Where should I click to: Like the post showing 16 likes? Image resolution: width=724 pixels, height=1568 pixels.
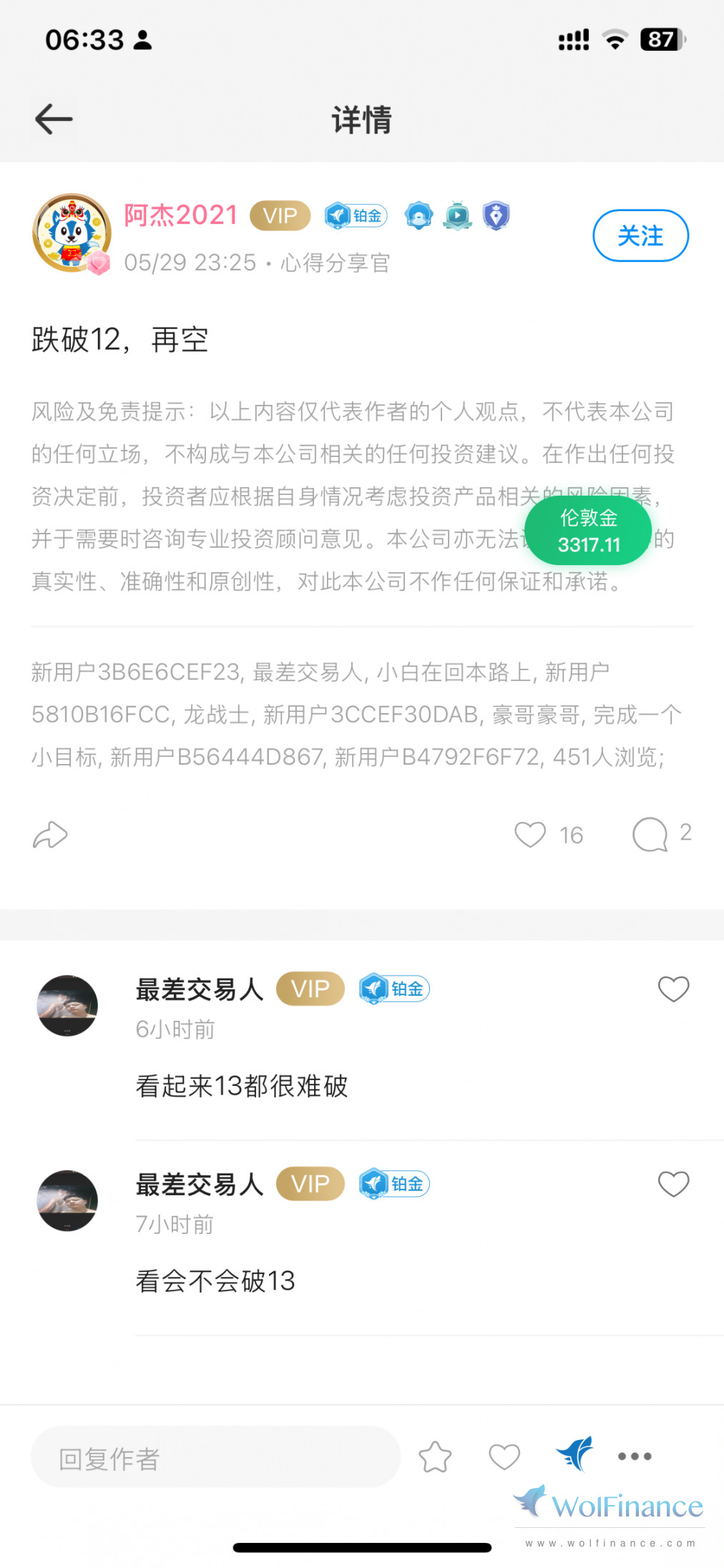coord(530,834)
